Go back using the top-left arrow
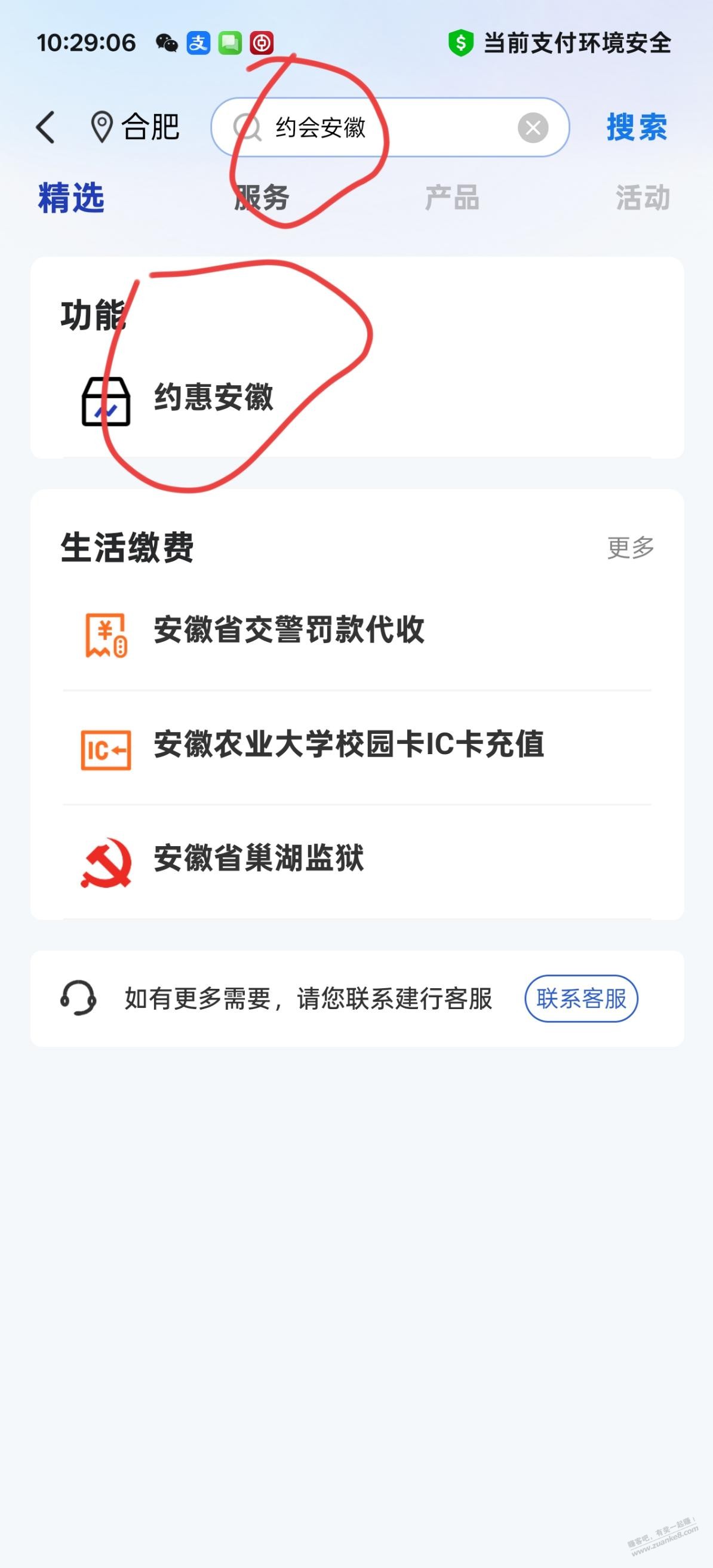The image size is (713, 1568). 45,127
